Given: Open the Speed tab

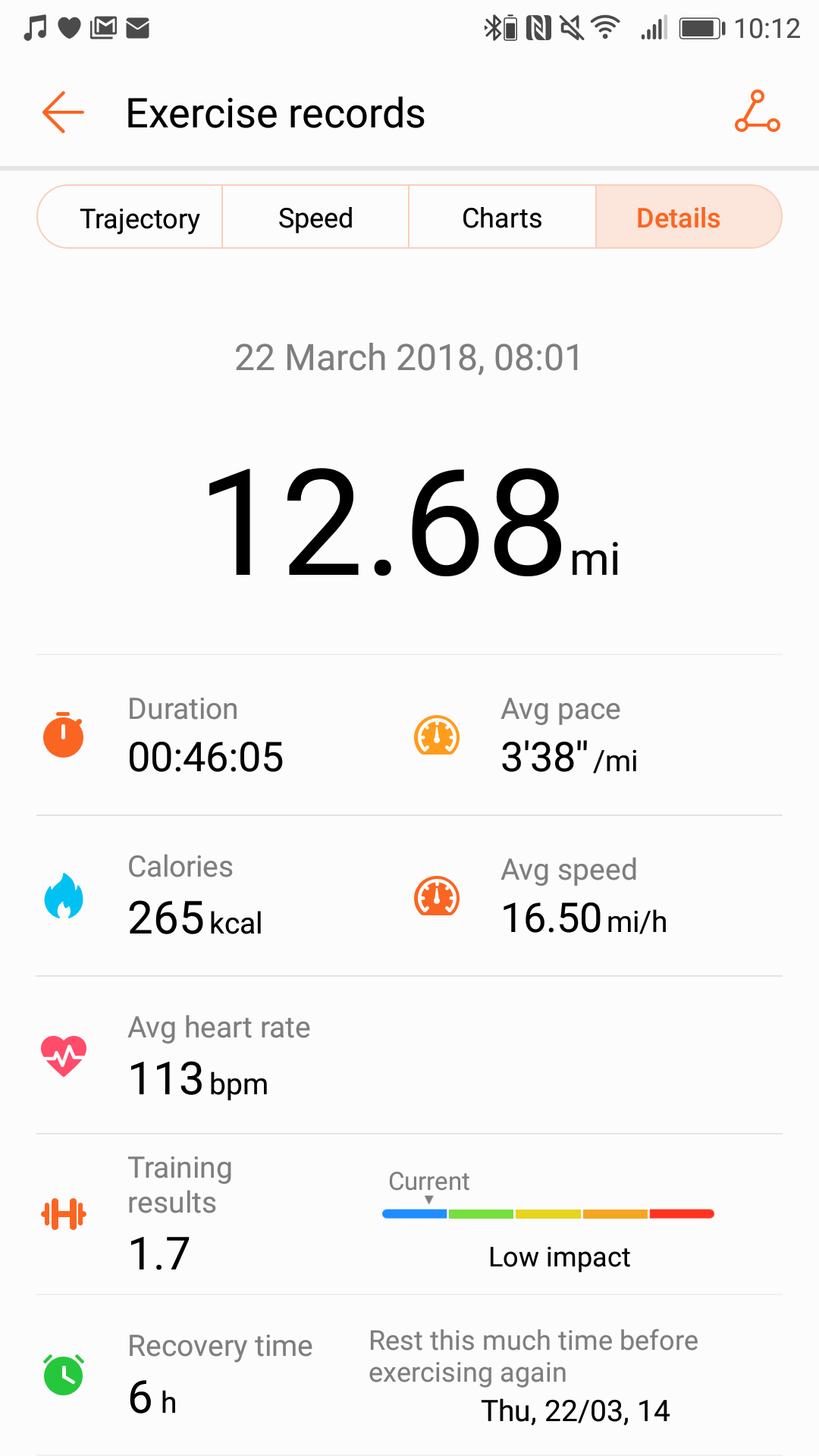Looking at the screenshot, I should coord(315,218).
